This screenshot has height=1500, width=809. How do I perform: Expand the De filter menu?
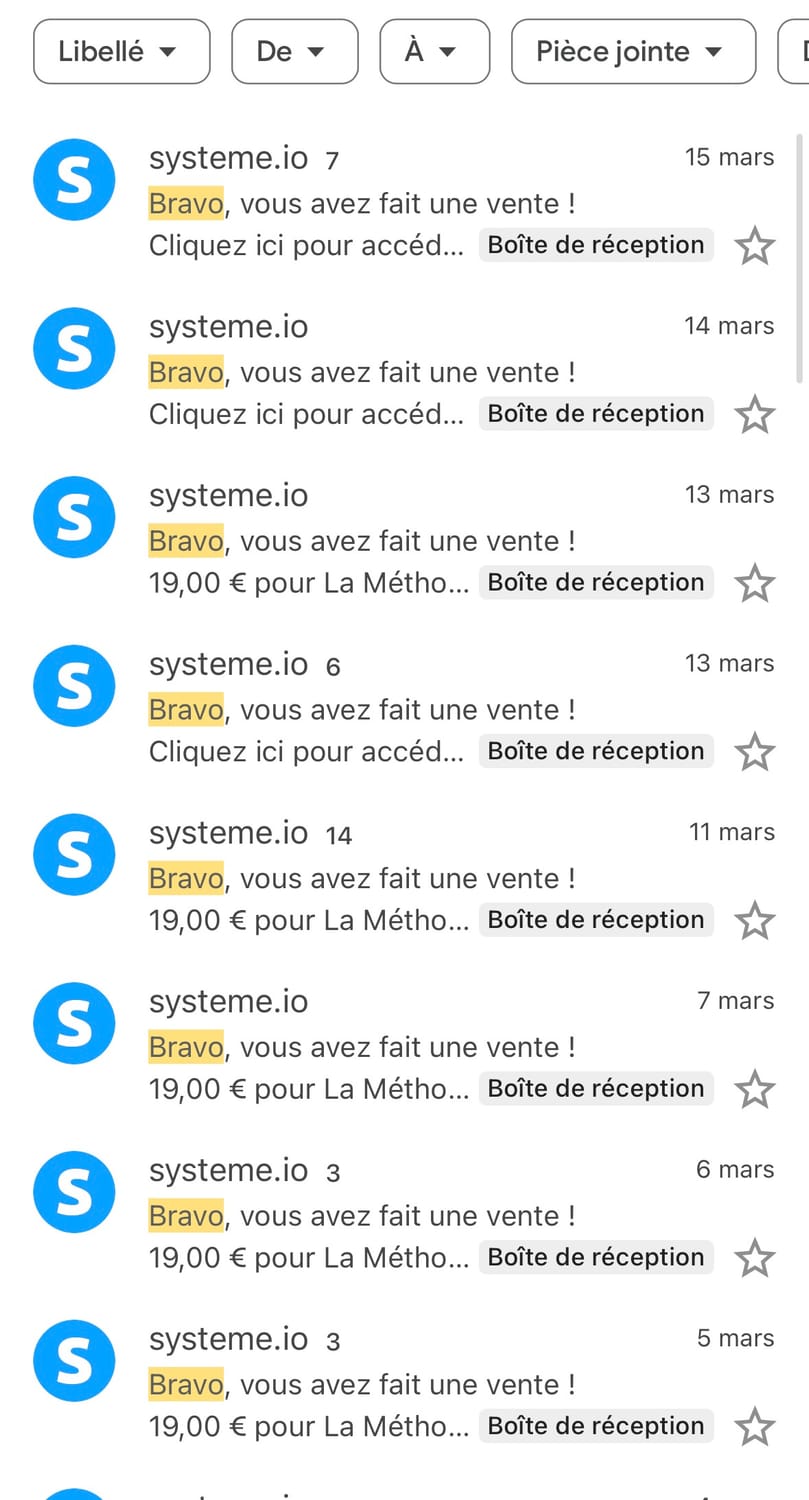(x=294, y=51)
